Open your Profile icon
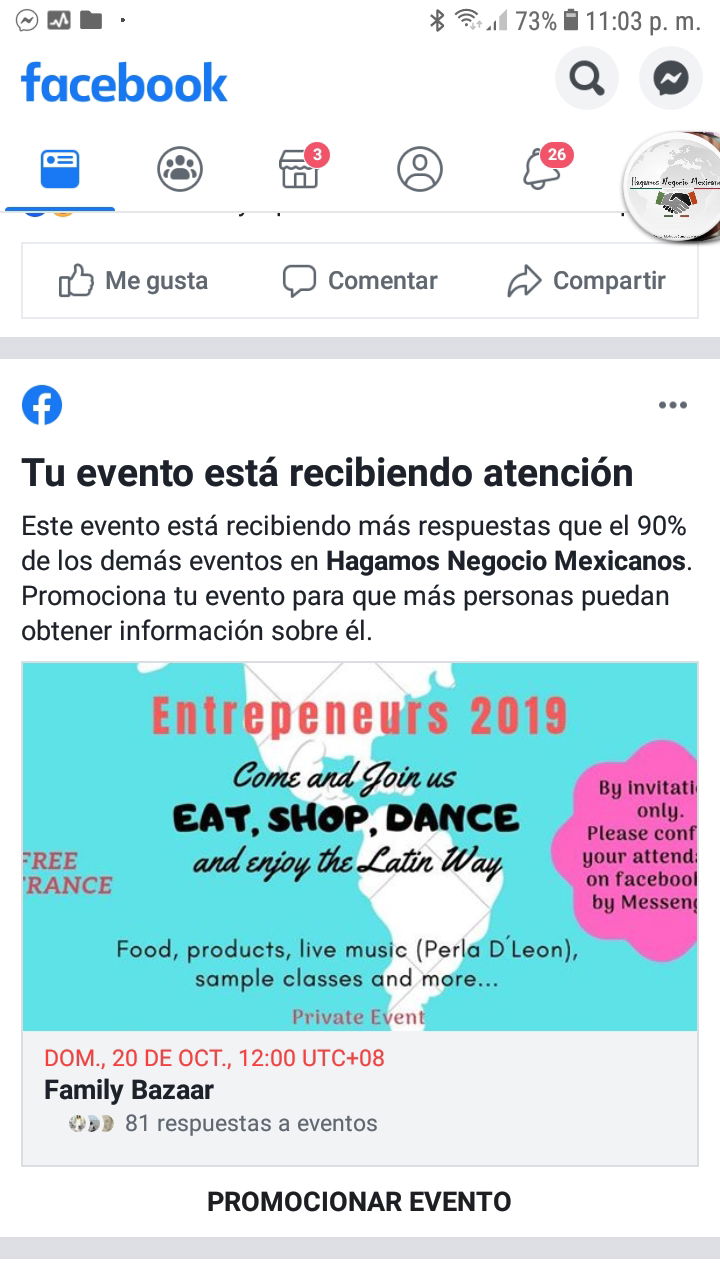Viewport: 720px width, 1280px height. tap(420, 170)
